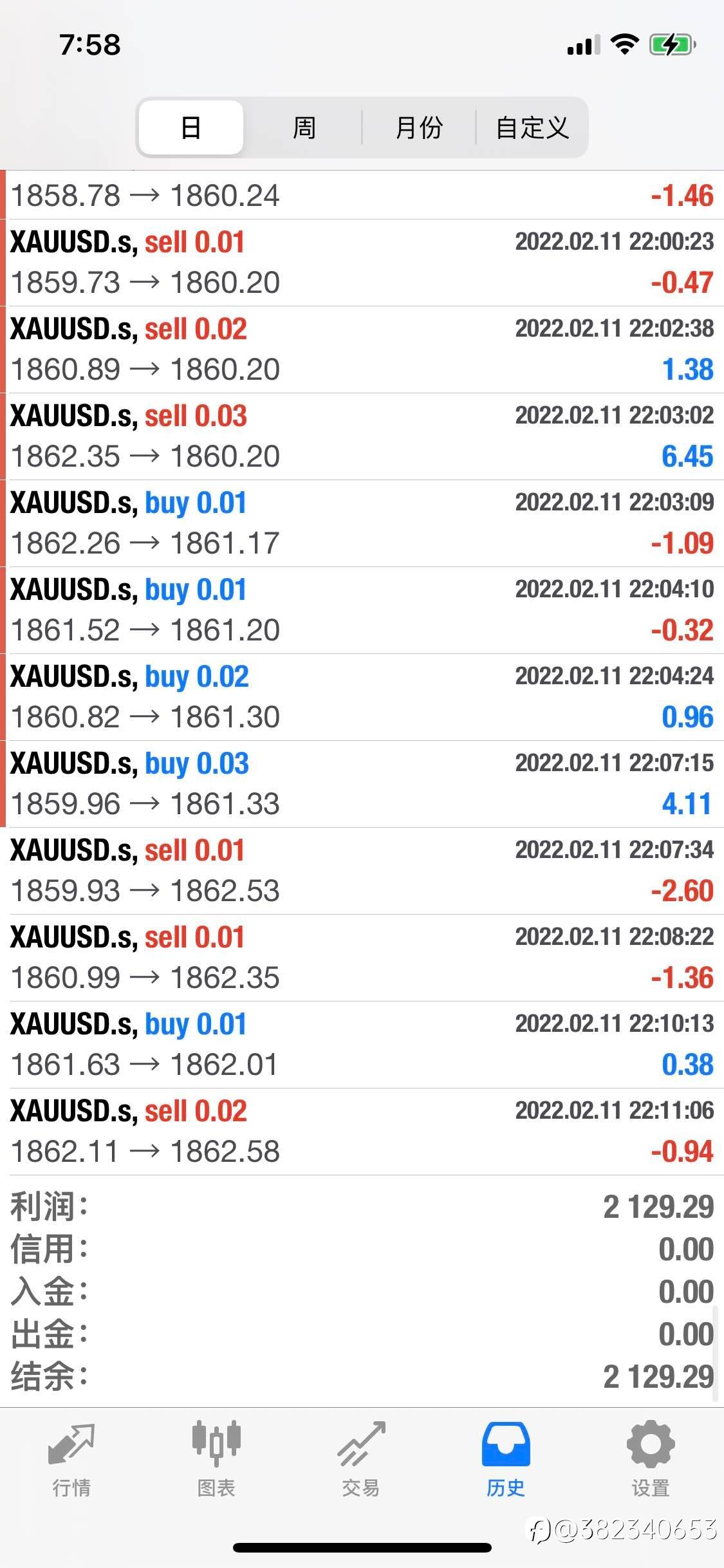724x1568 pixels.
Task: Switch to the 月份 (month) period
Action: click(419, 127)
